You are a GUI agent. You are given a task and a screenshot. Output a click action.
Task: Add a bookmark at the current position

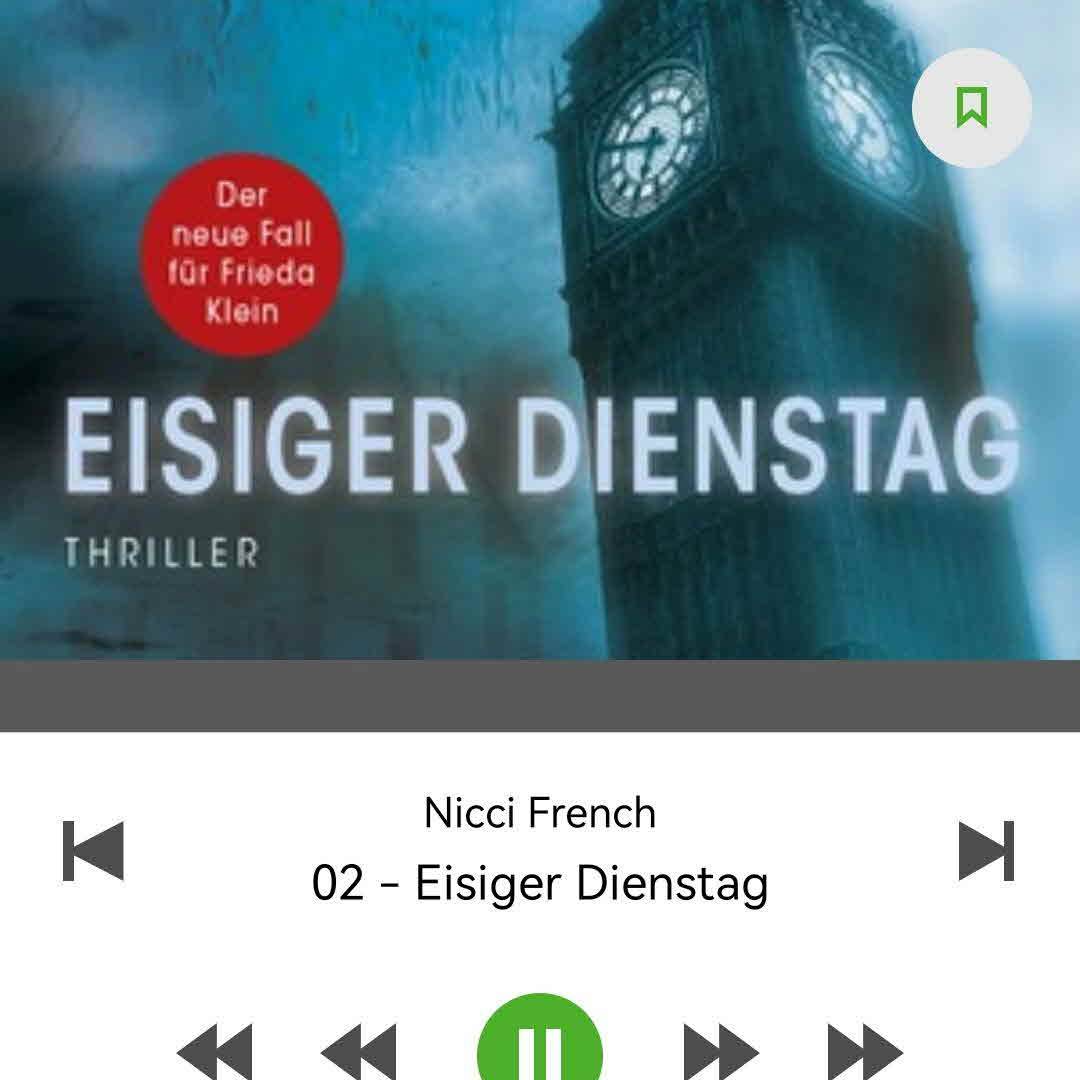click(971, 107)
